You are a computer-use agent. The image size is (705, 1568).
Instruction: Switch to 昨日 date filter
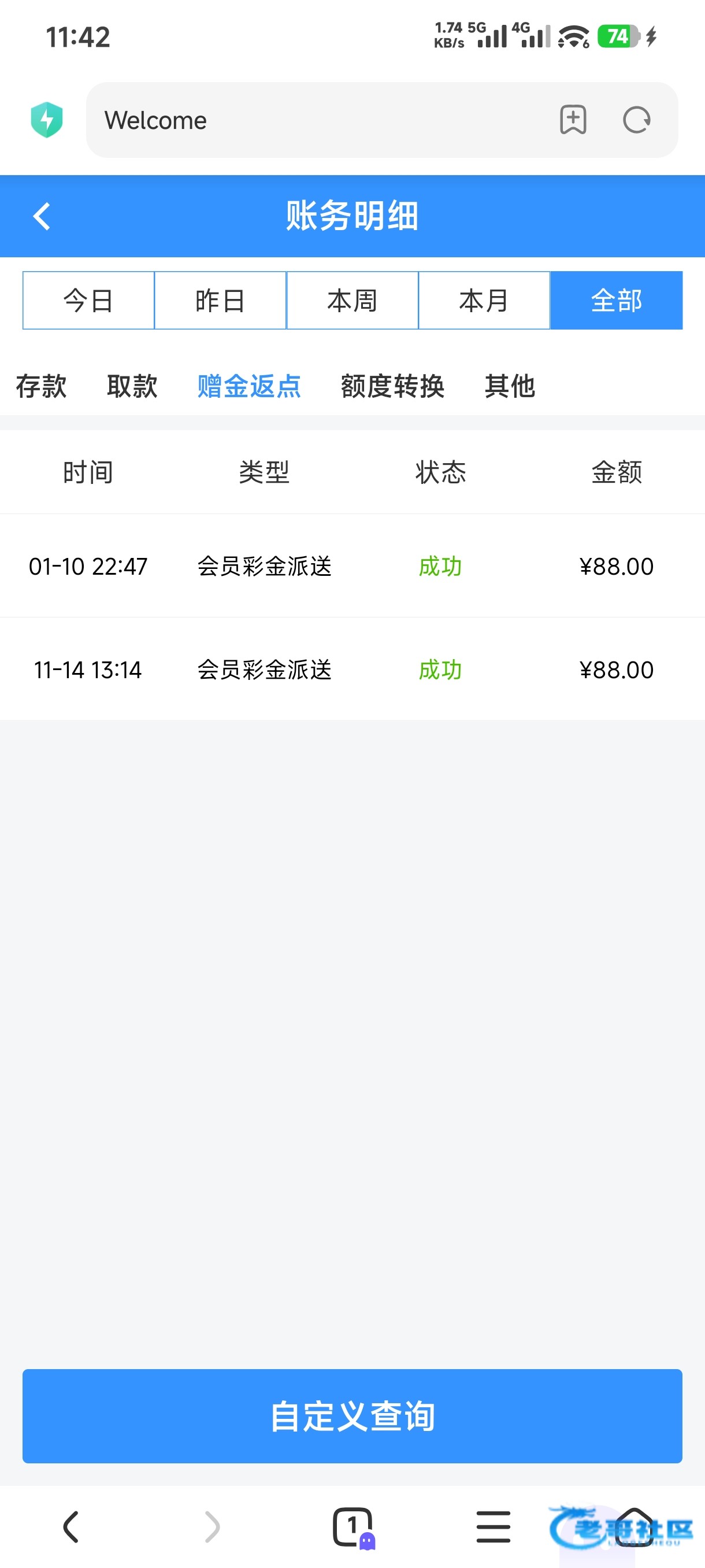point(220,301)
